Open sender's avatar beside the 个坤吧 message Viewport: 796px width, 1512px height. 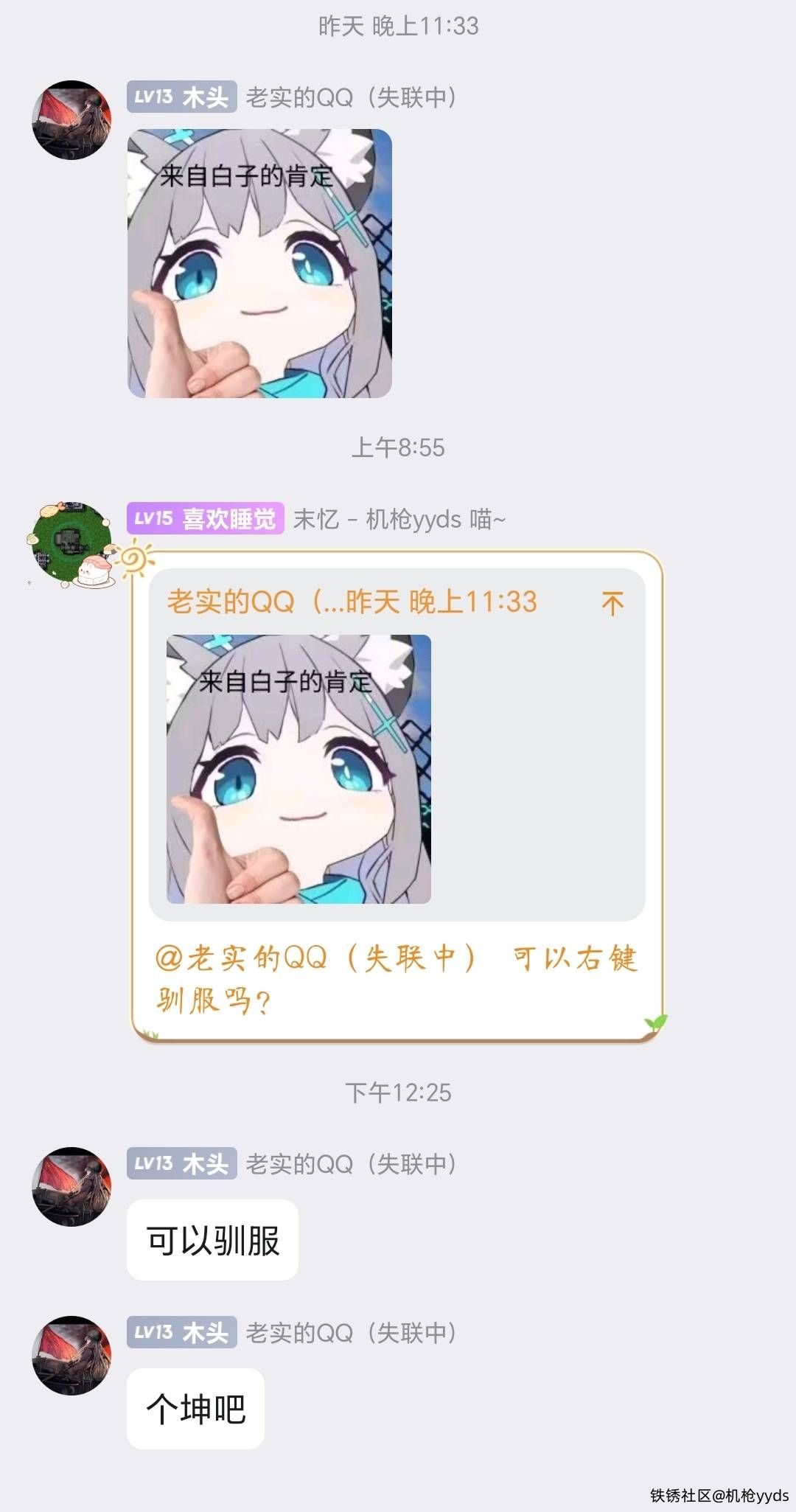[x=71, y=1355]
